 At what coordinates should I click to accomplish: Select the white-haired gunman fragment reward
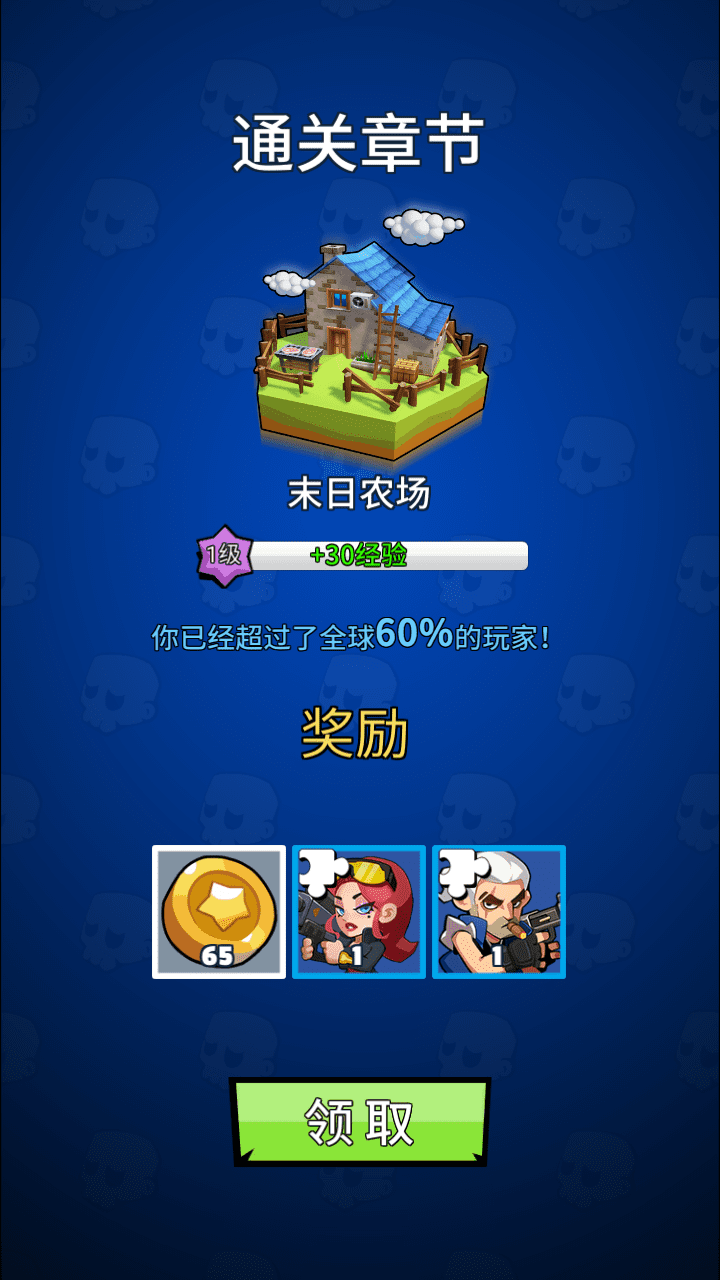[x=499, y=912]
